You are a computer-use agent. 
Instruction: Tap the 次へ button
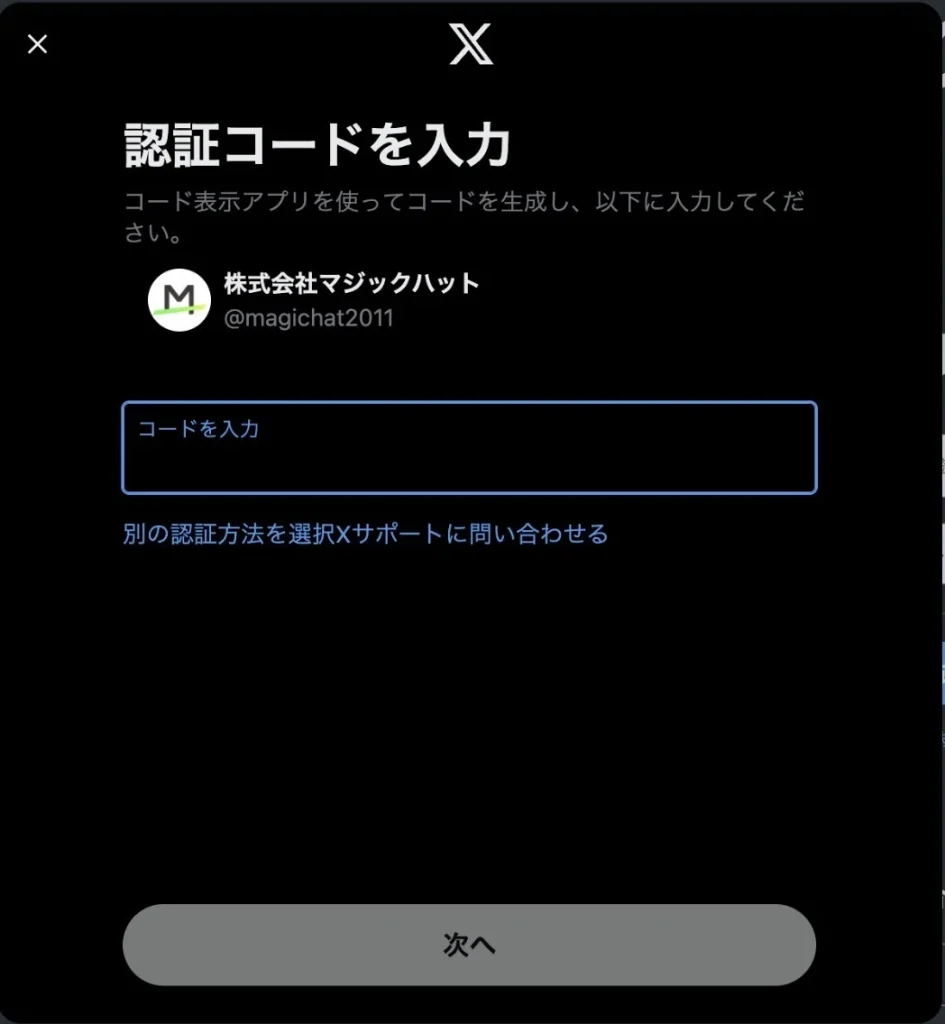click(469, 945)
